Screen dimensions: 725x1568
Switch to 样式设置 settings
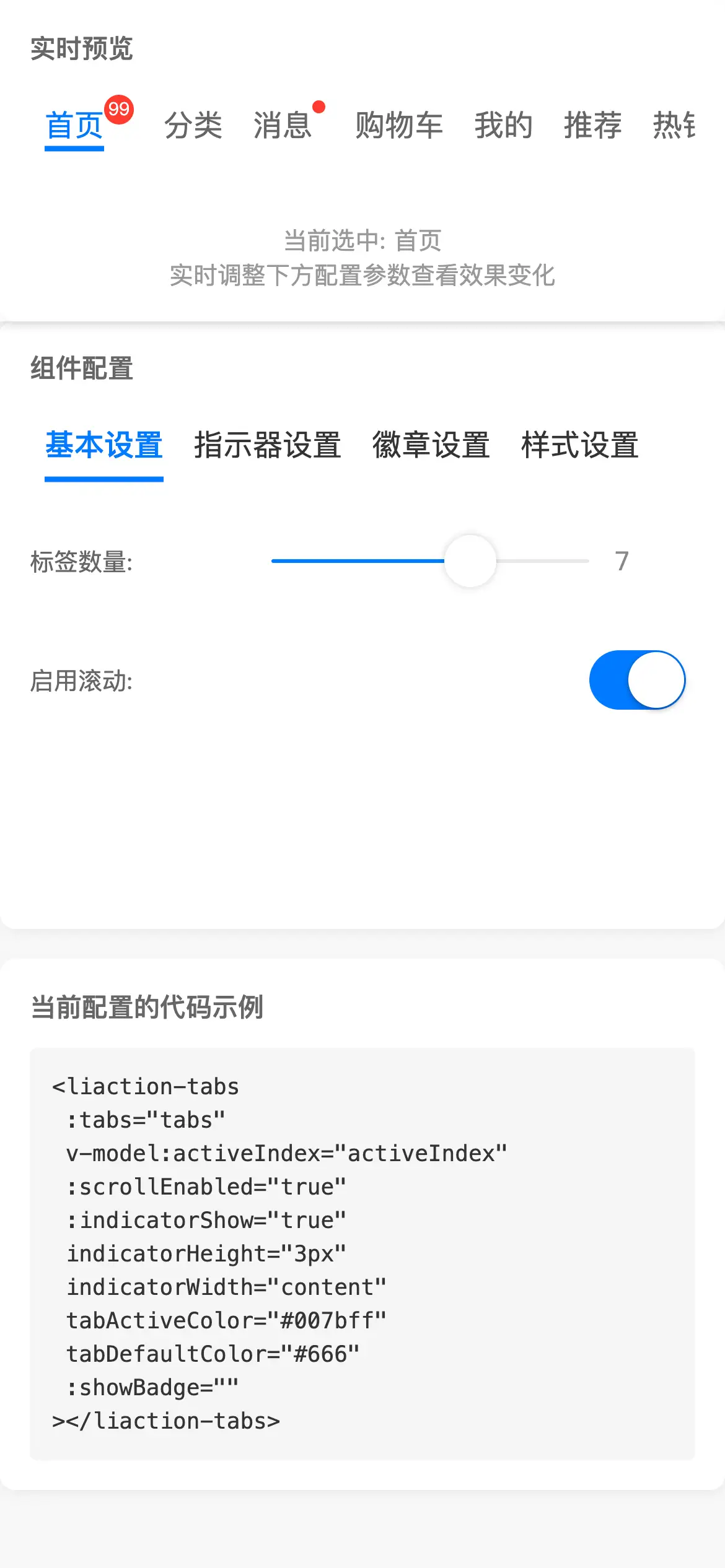click(579, 446)
